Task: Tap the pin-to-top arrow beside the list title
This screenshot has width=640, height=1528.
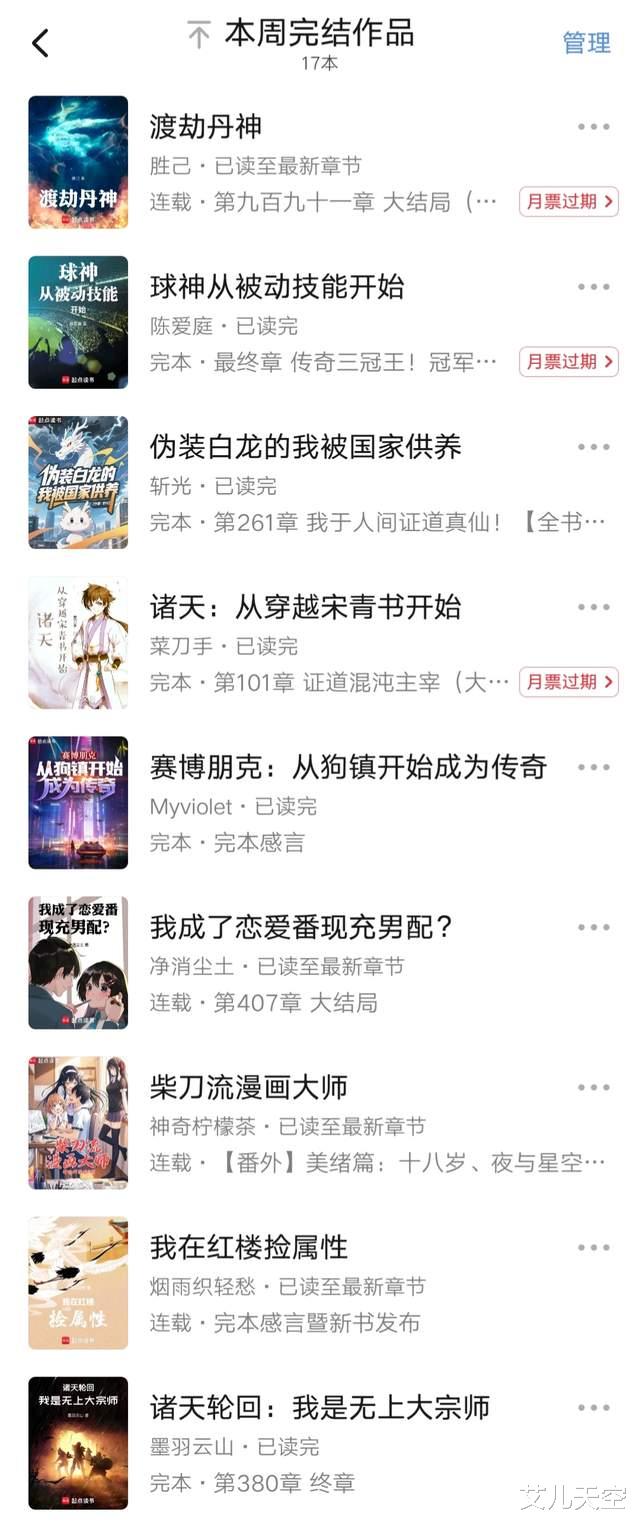Action: [x=199, y=36]
